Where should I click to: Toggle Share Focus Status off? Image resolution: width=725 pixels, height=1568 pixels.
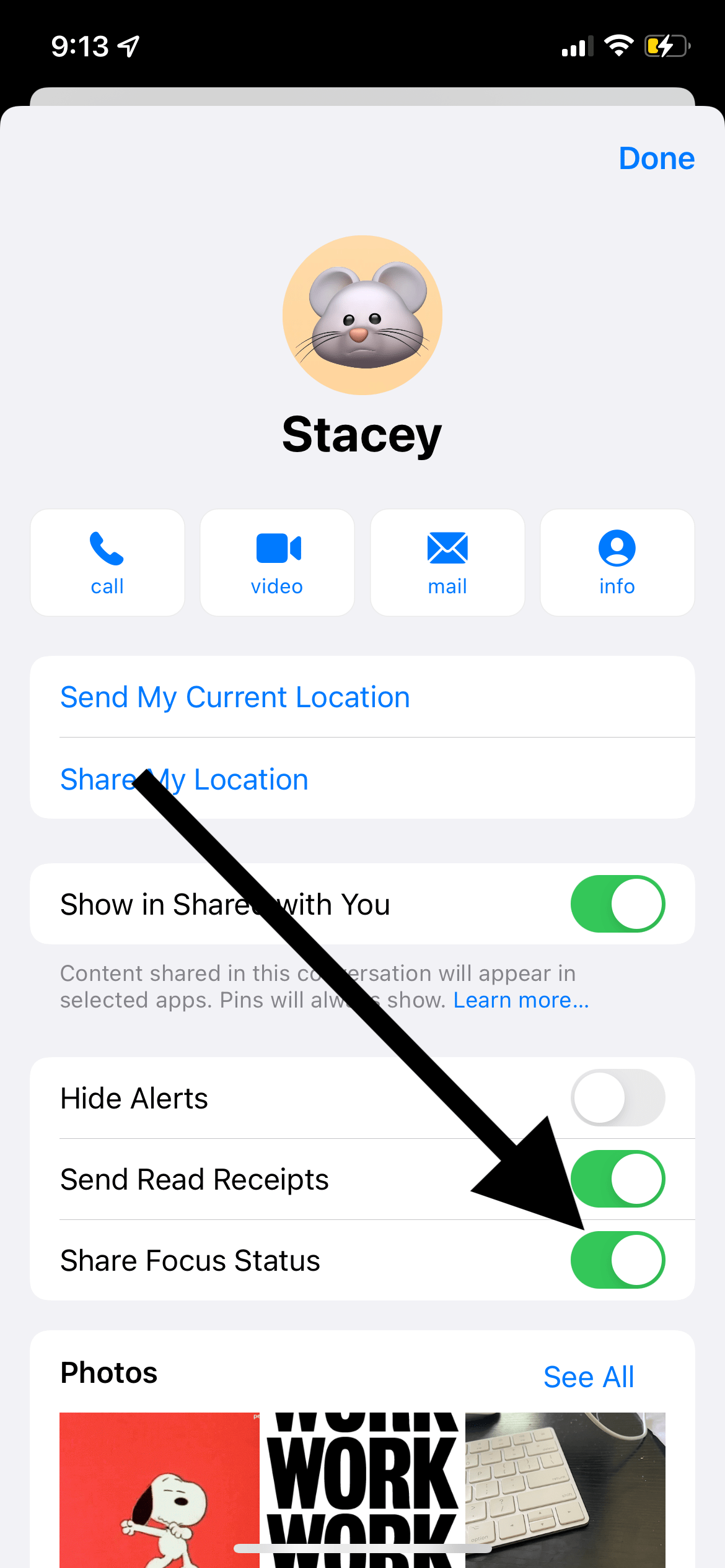point(618,1260)
